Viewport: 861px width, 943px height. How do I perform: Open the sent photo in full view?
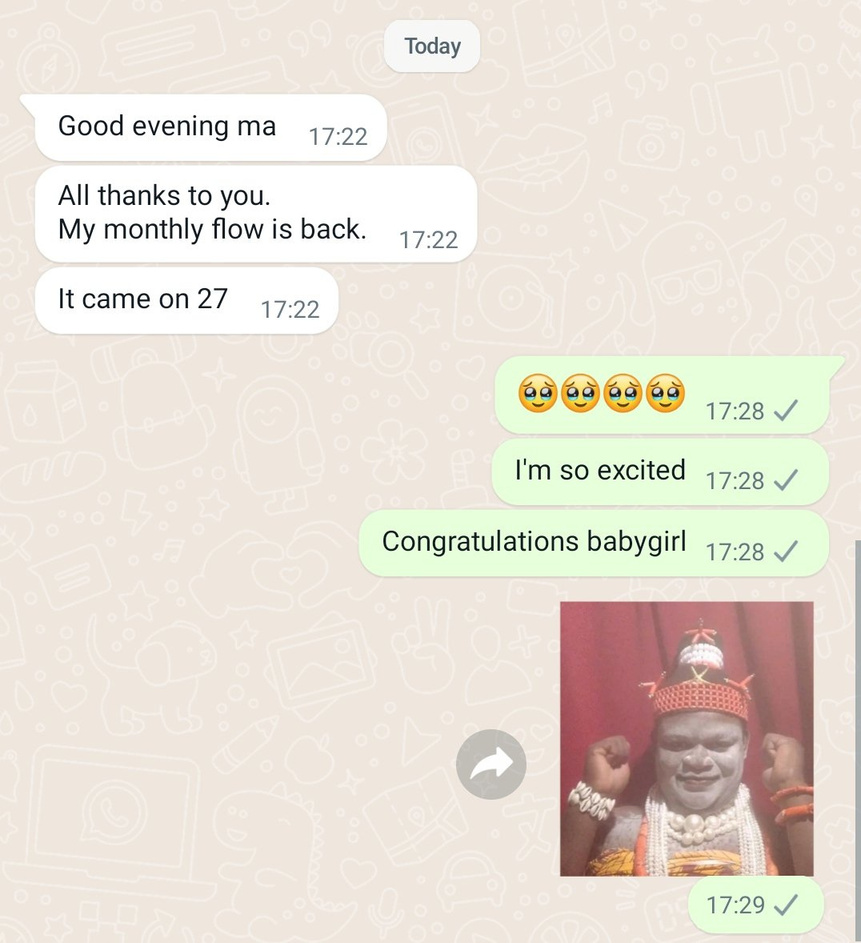(686, 738)
